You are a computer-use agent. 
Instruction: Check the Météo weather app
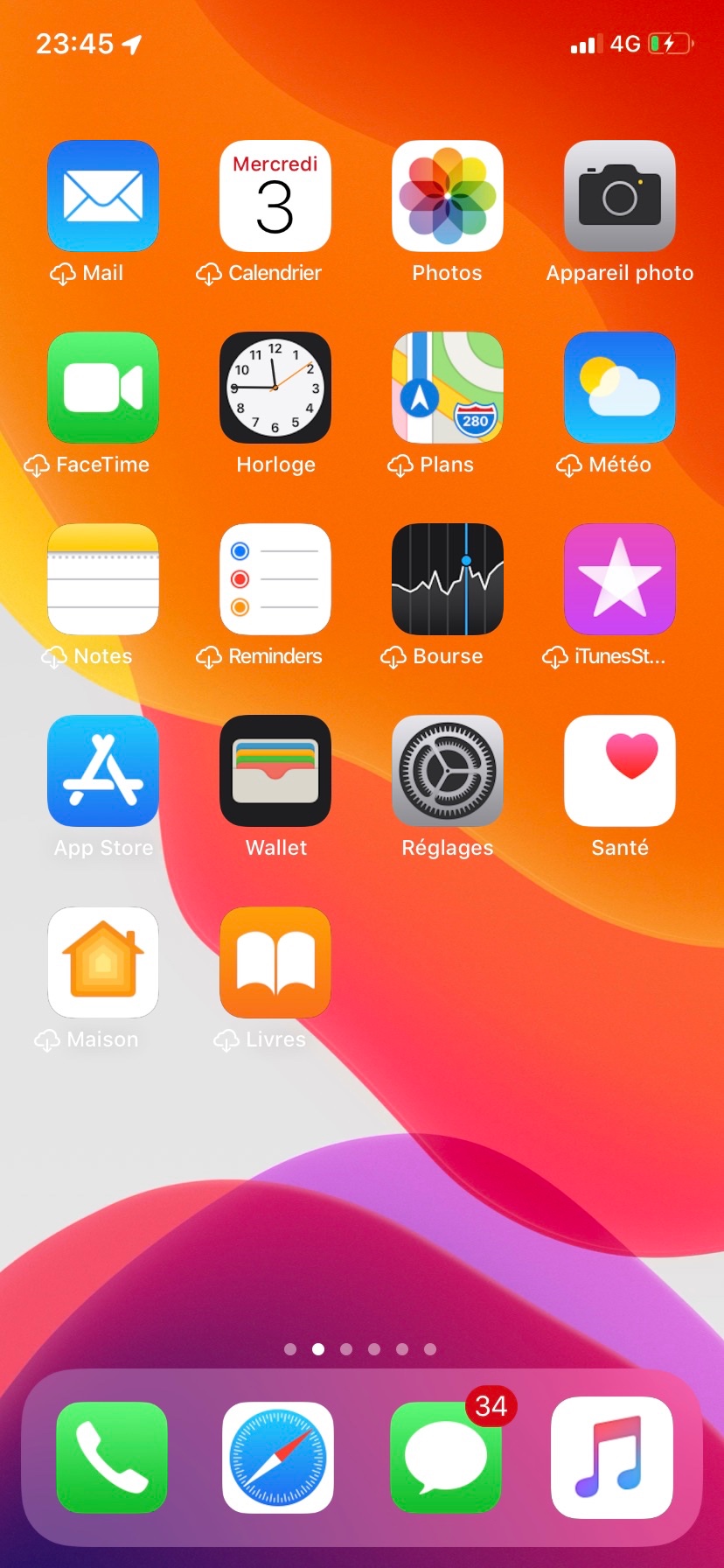pos(620,388)
